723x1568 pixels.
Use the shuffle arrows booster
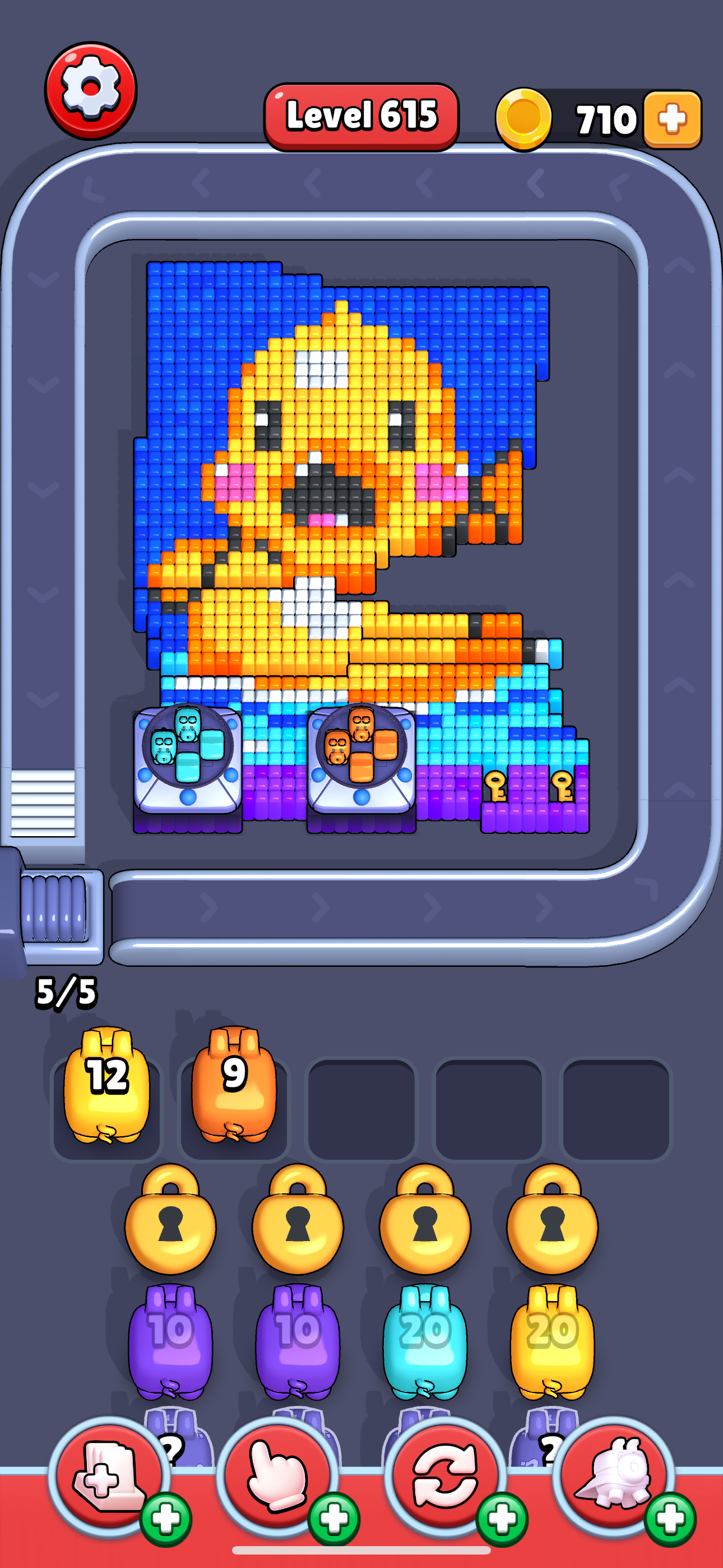(x=445, y=1477)
